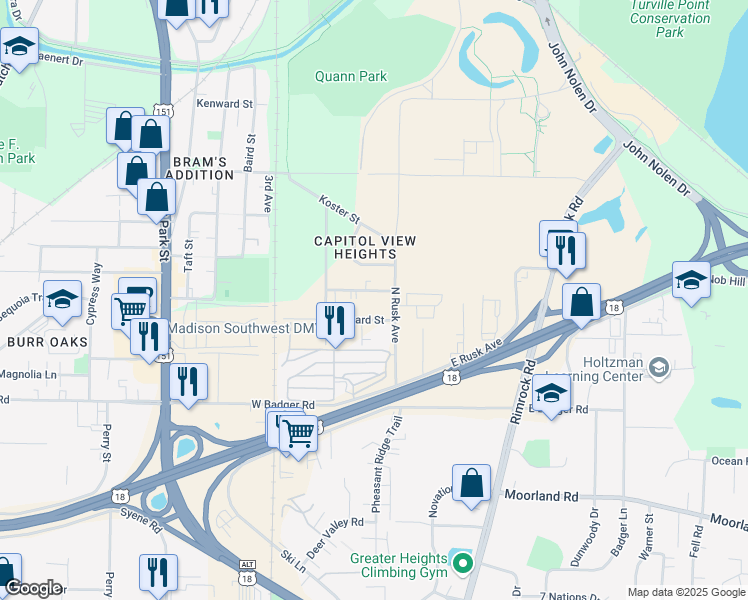The height and width of the screenshot is (600, 748).
Task: Tap the restaurant marker near Rimrock Rd north
Action: pos(566,250)
